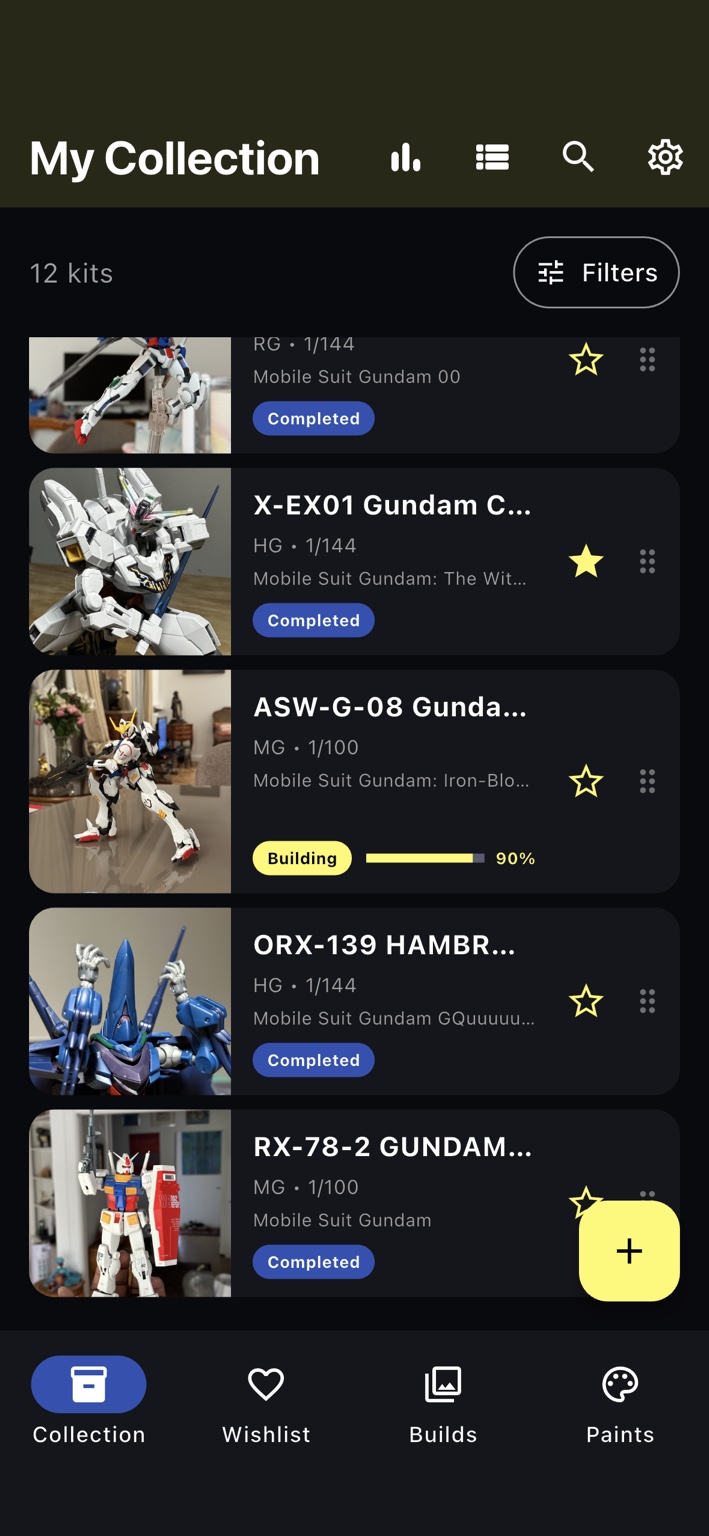Switch to the Wishlist tab
This screenshot has height=1536, width=709.
[x=266, y=1405]
